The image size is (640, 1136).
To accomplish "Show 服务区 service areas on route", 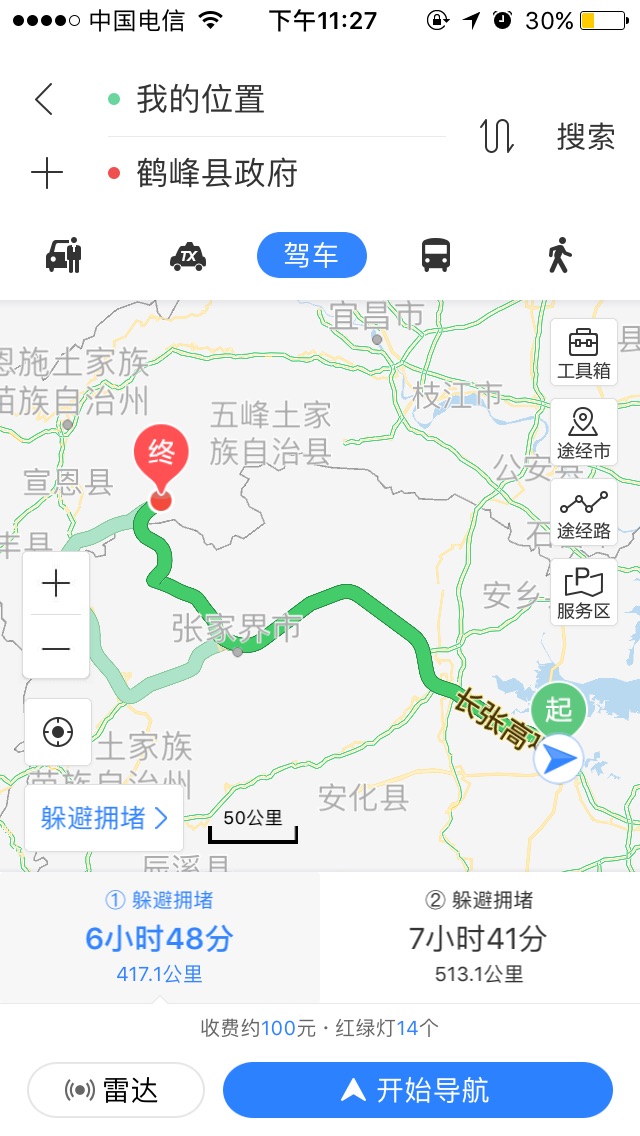I will point(583,592).
